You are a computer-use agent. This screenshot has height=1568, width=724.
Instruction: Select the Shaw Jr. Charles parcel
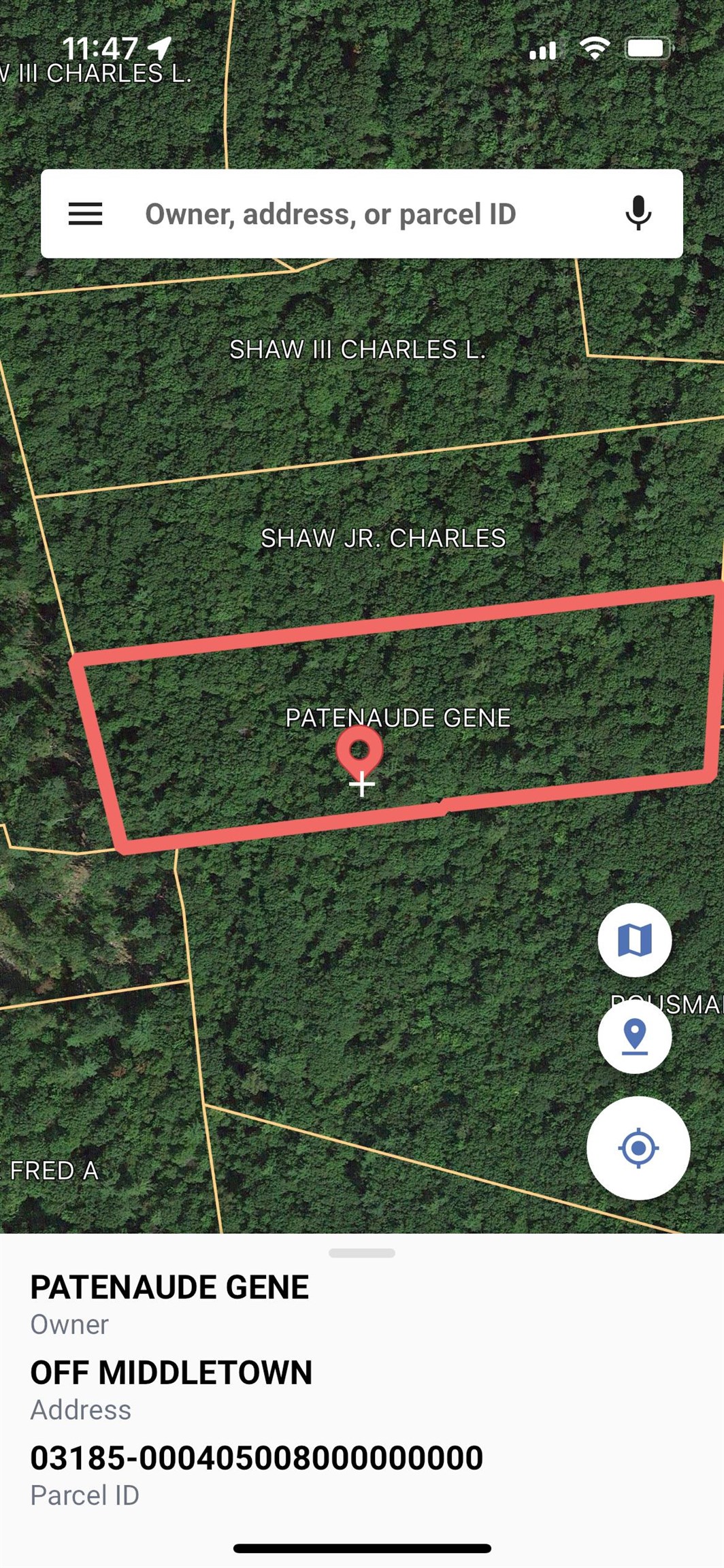383,538
